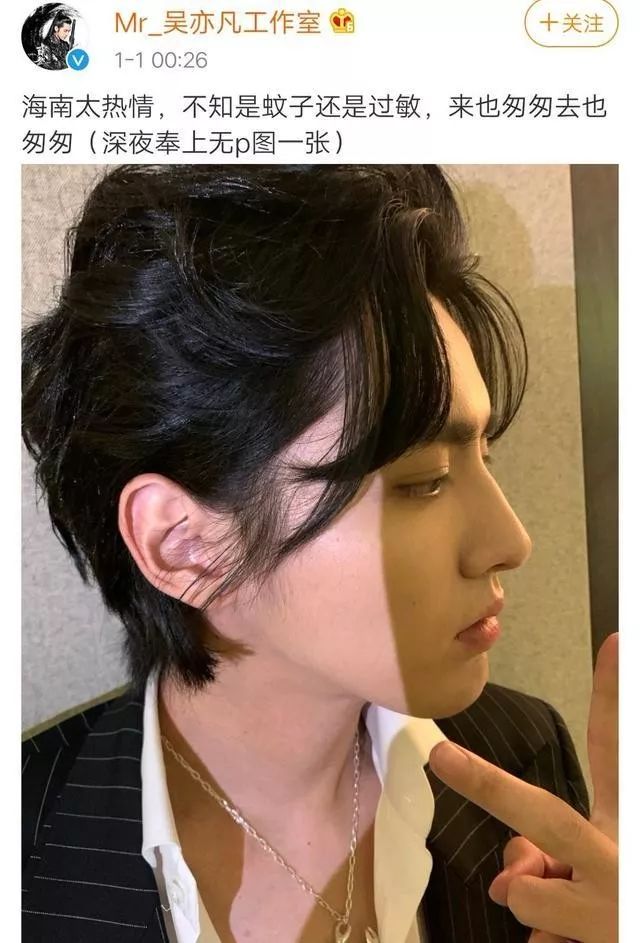The width and height of the screenshot is (640, 943).
Task: Open the poster's profile avatar
Action: (55, 35)
